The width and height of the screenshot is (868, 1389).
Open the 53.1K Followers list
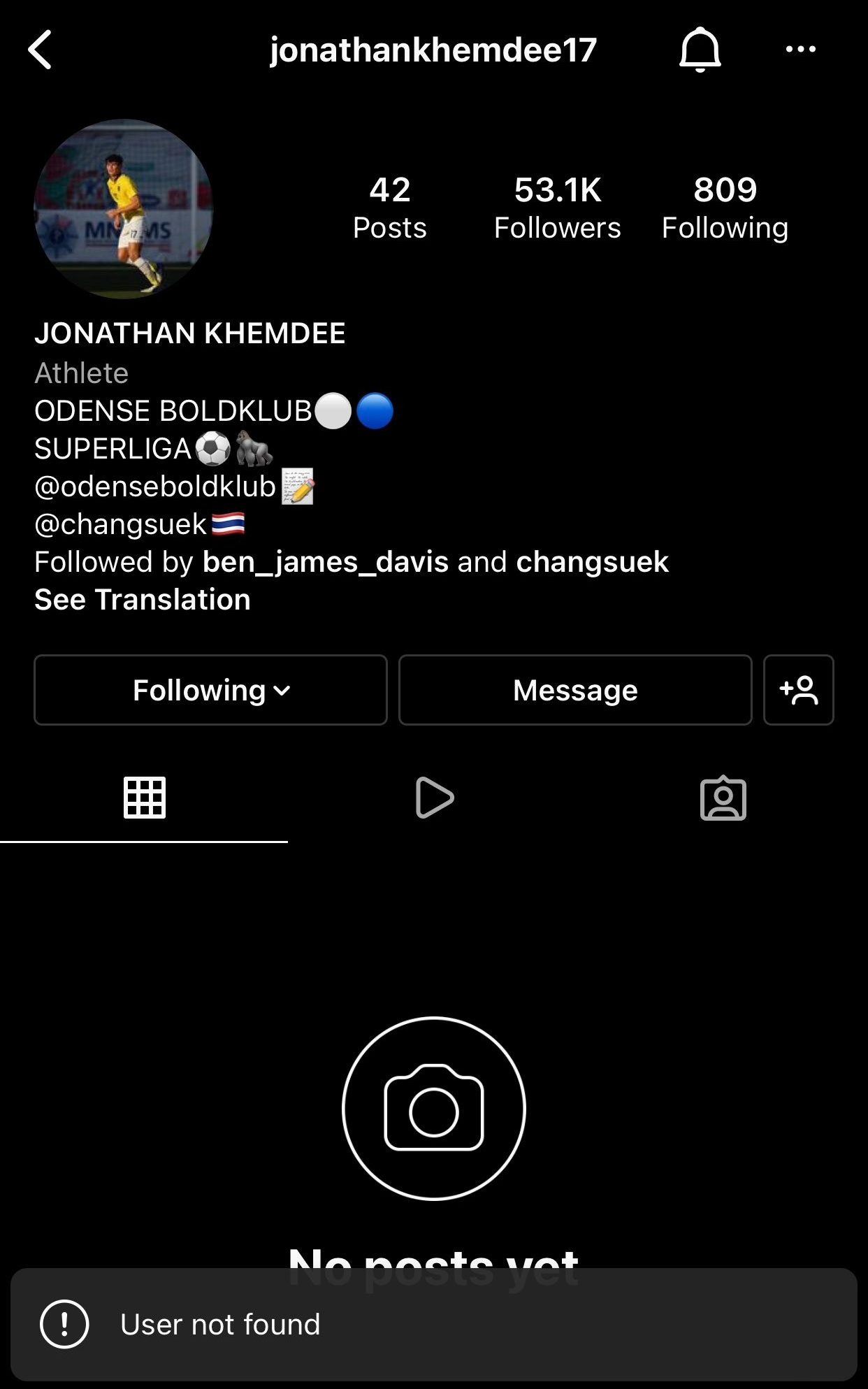click(x=557, y=208)
